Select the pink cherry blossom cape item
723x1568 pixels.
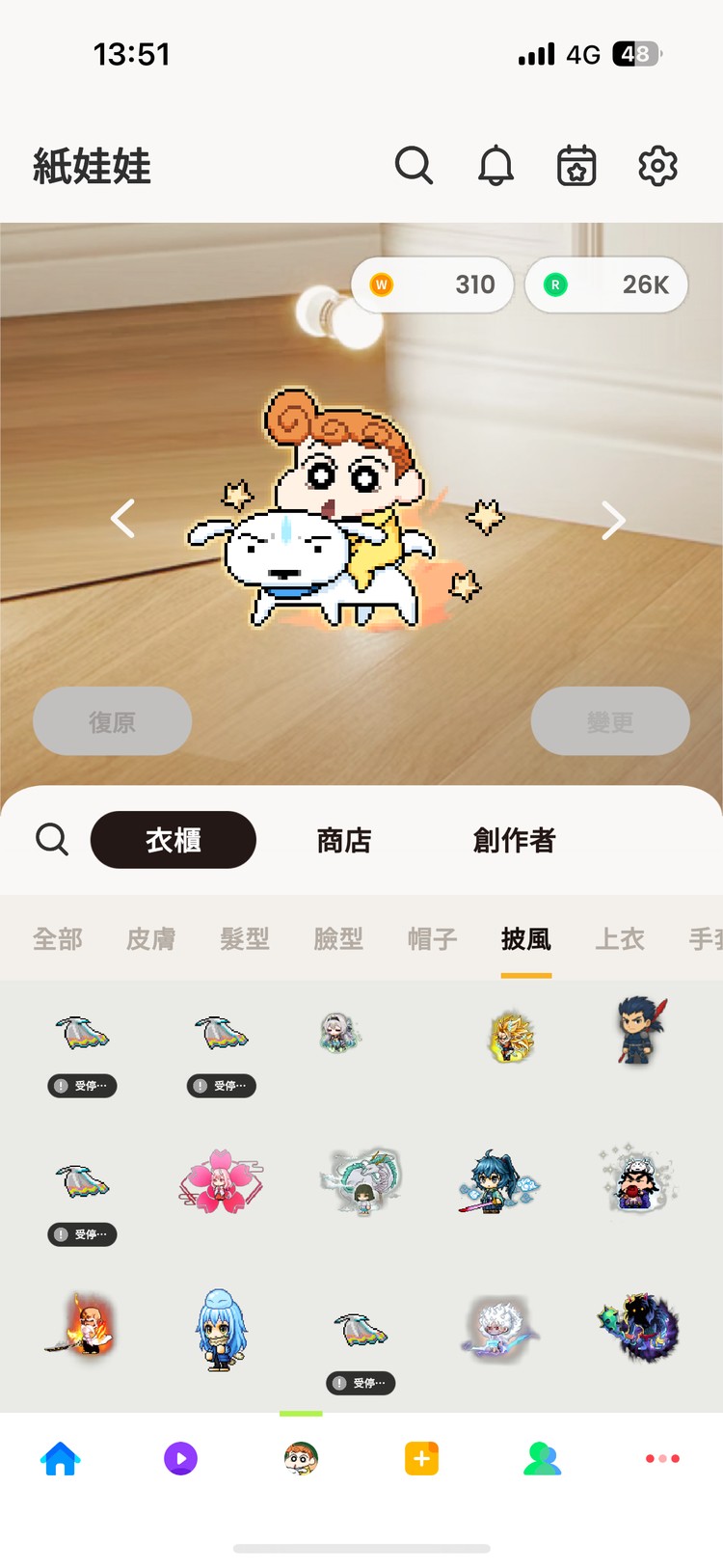click(x=221, y=1181)
